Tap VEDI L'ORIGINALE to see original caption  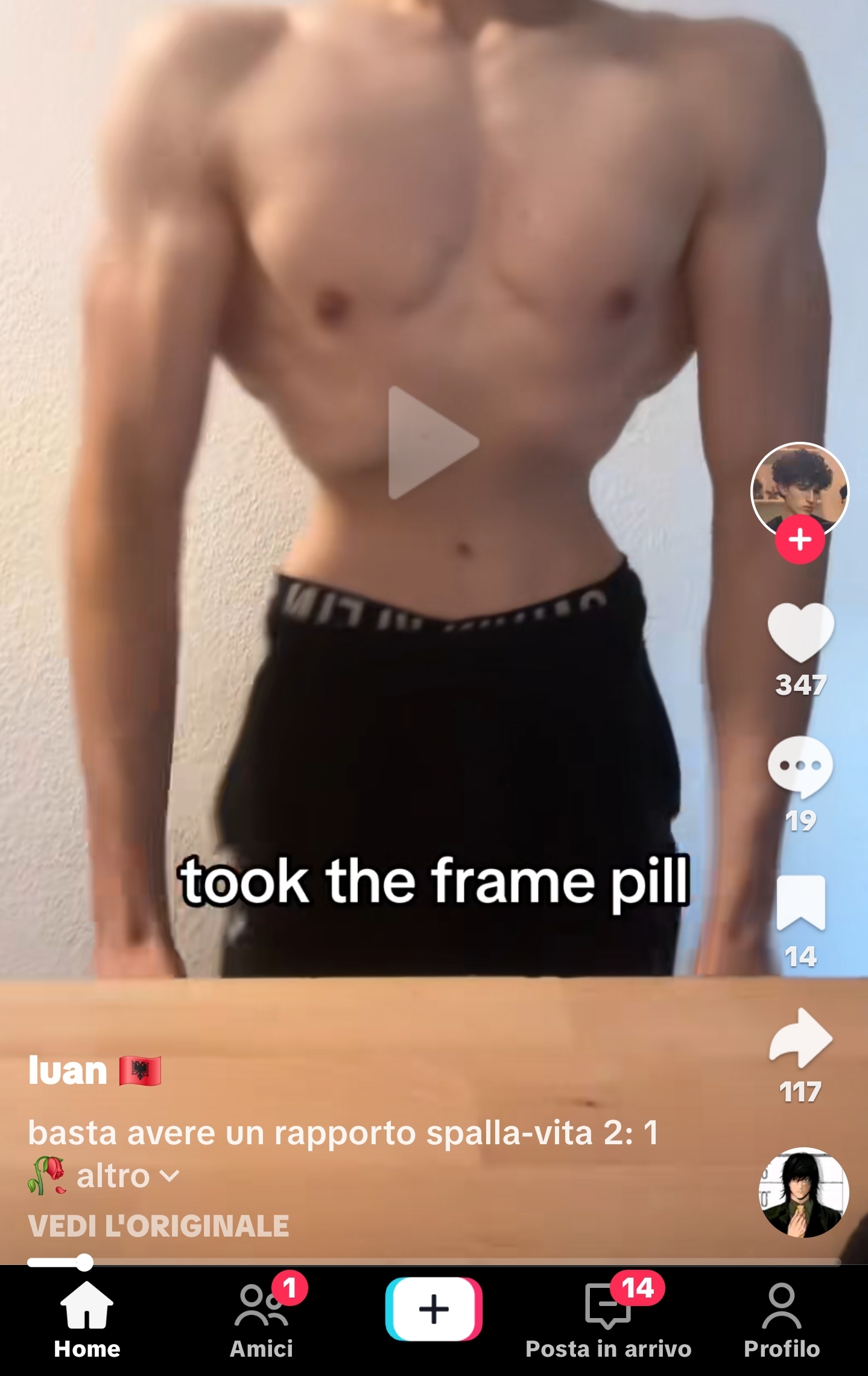click(159, 1226)
